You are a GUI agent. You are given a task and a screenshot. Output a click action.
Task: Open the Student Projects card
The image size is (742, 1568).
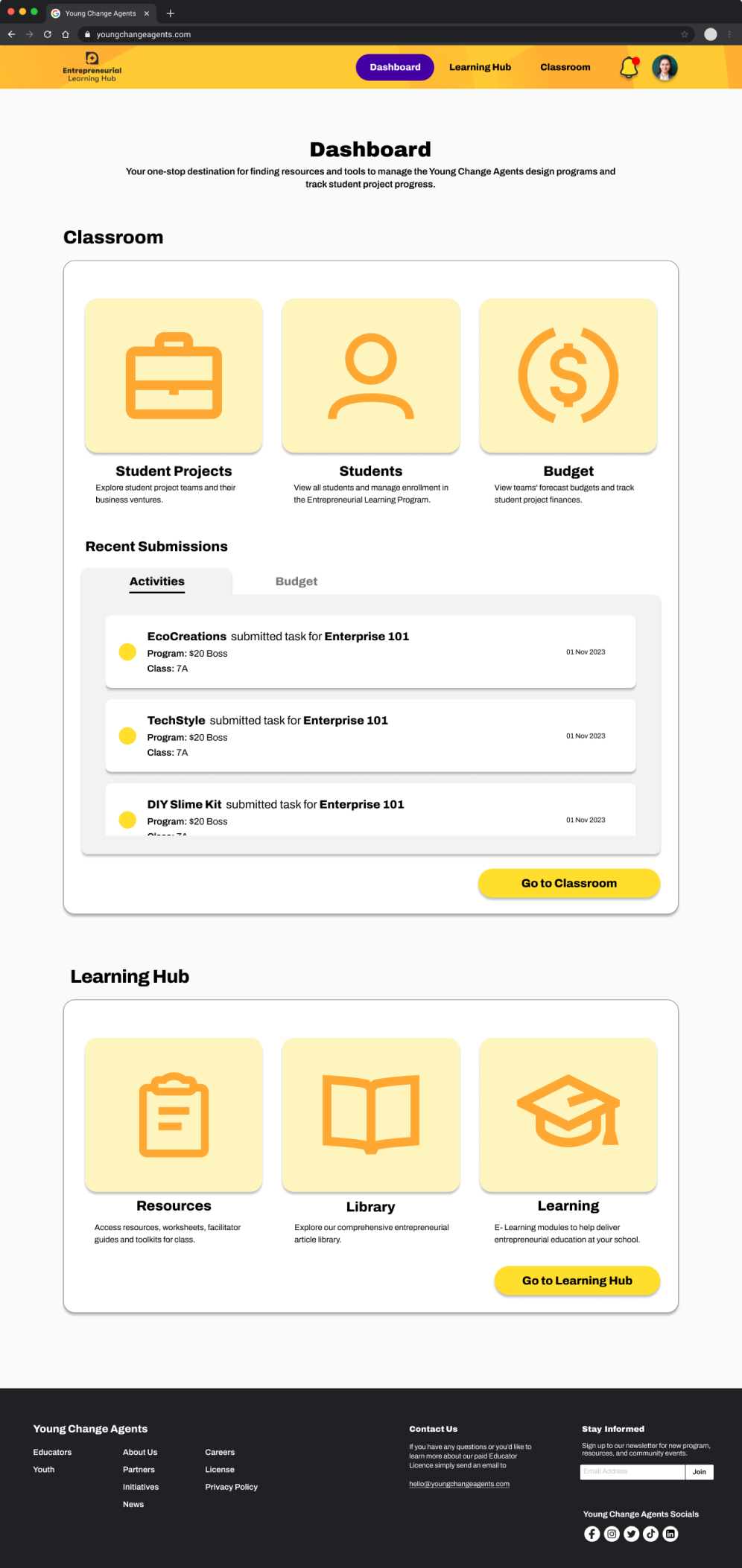pos(174,376)
